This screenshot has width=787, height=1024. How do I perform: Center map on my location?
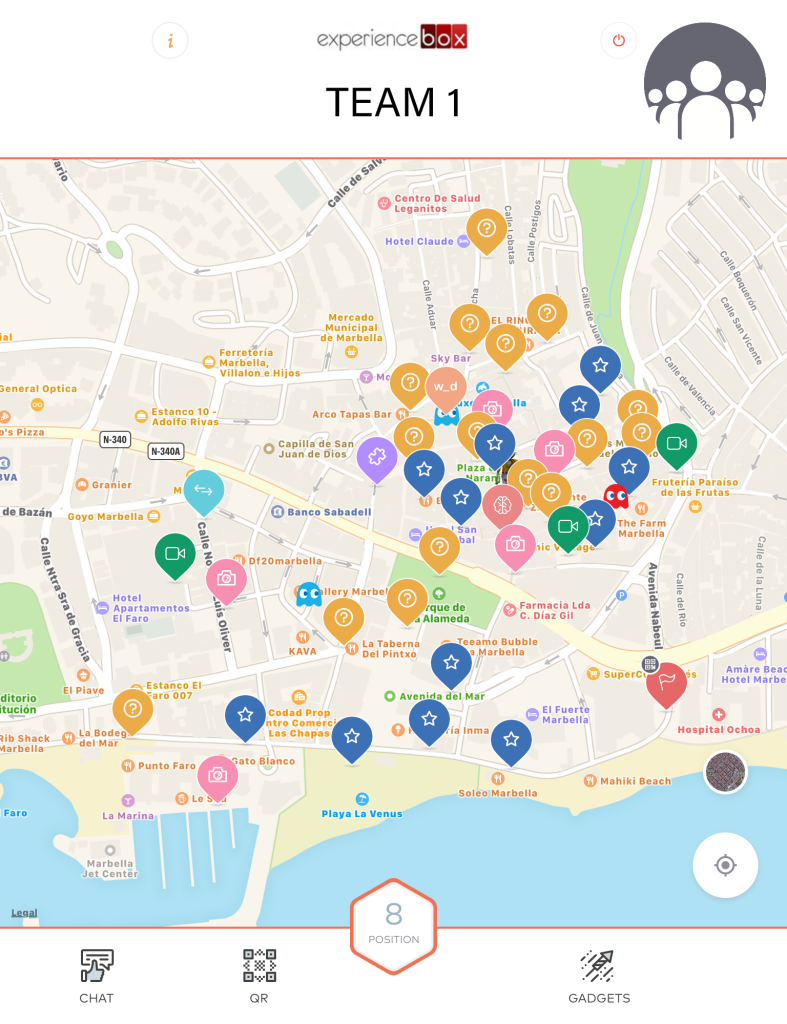pyautogui.click(x=725, y=865)
